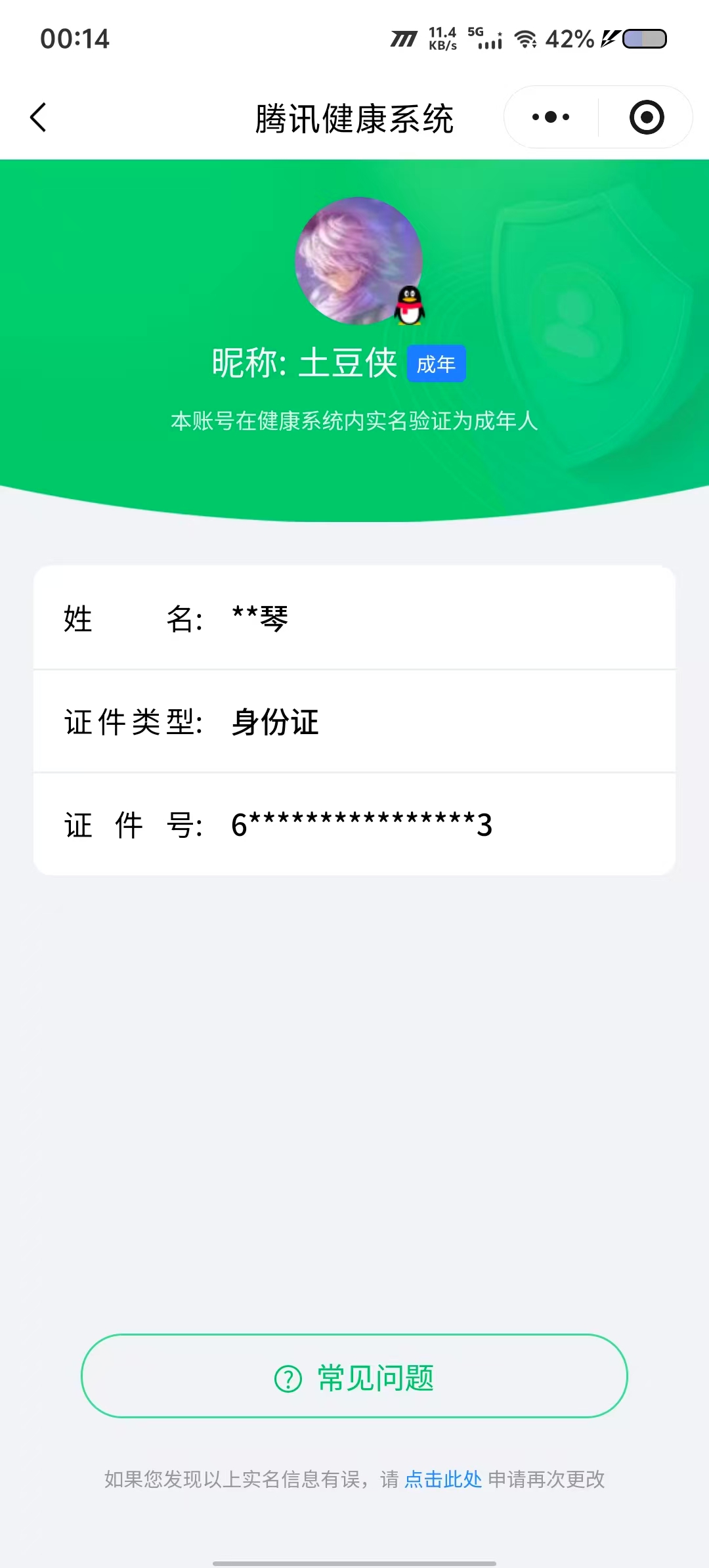Select the 证件类型 row showing 身份证
Image resolution: width=709 pixels, height=1568 pixels.
point(354,721)
